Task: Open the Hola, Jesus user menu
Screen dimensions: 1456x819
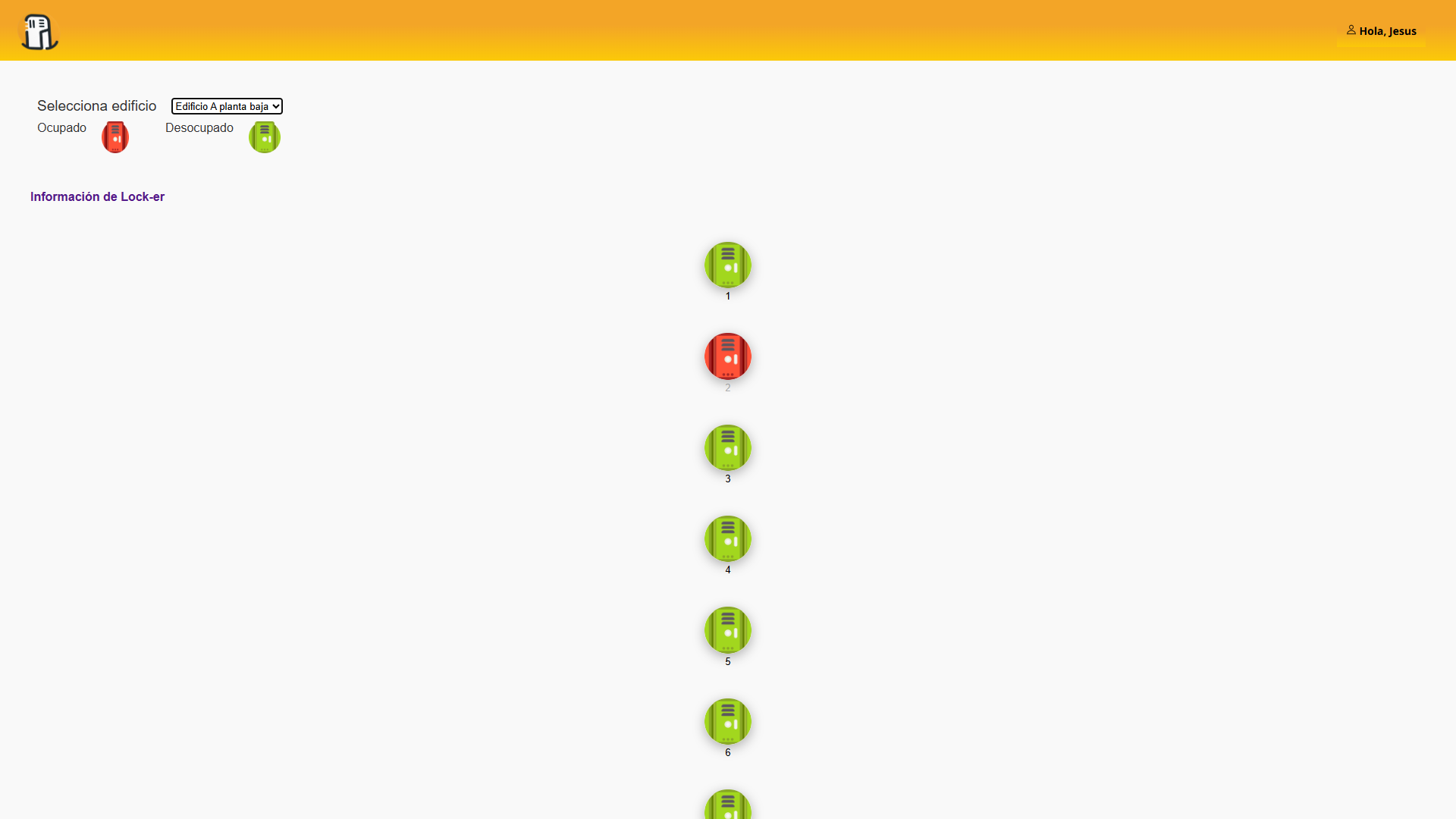Action: coord(1381,31)
